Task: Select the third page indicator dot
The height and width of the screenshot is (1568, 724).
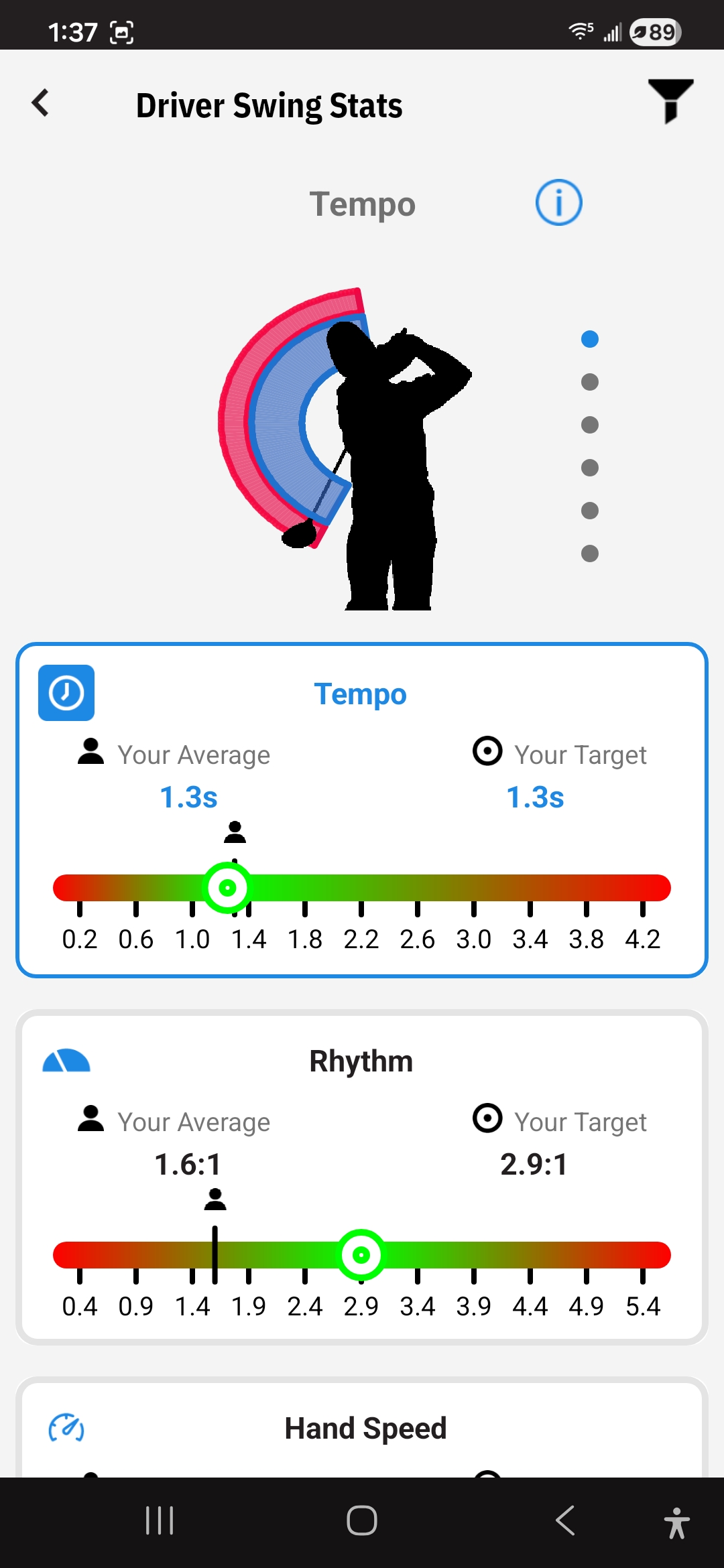Action: coord(589,424)
